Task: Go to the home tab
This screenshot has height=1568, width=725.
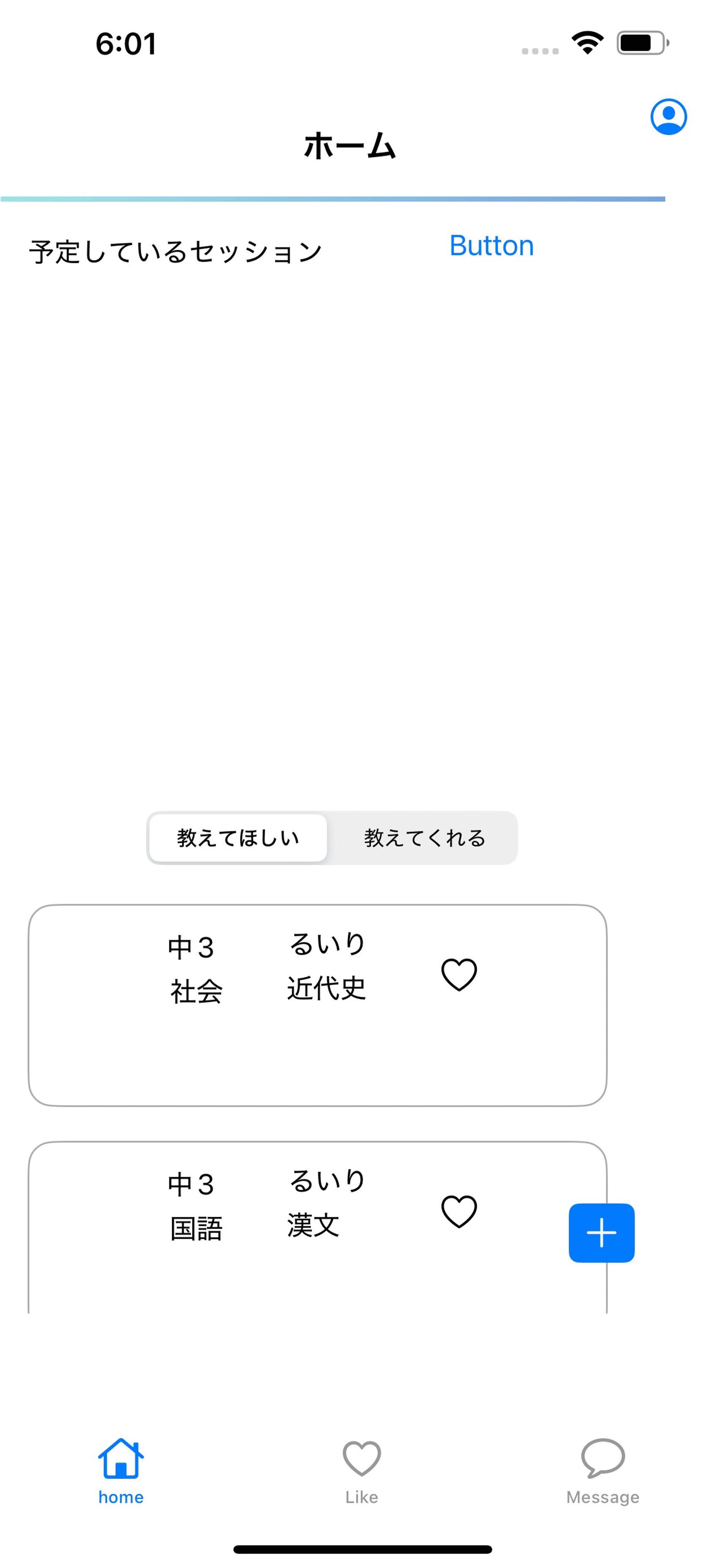Action: [x=120, y=1469]
